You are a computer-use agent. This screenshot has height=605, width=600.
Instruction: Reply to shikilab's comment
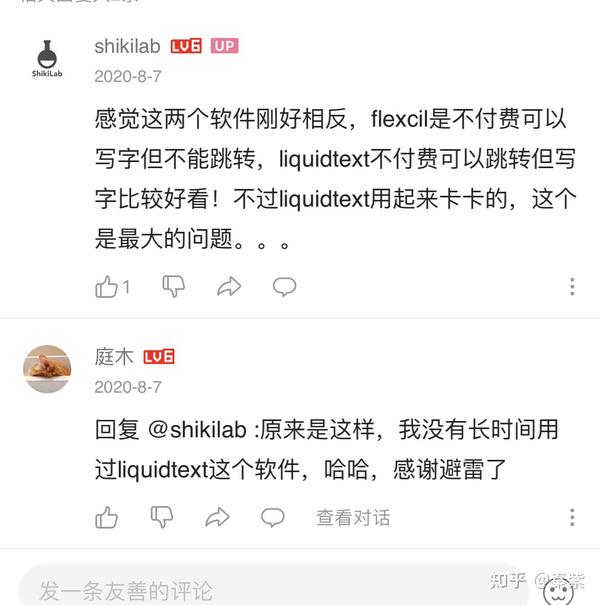(285, 287)
